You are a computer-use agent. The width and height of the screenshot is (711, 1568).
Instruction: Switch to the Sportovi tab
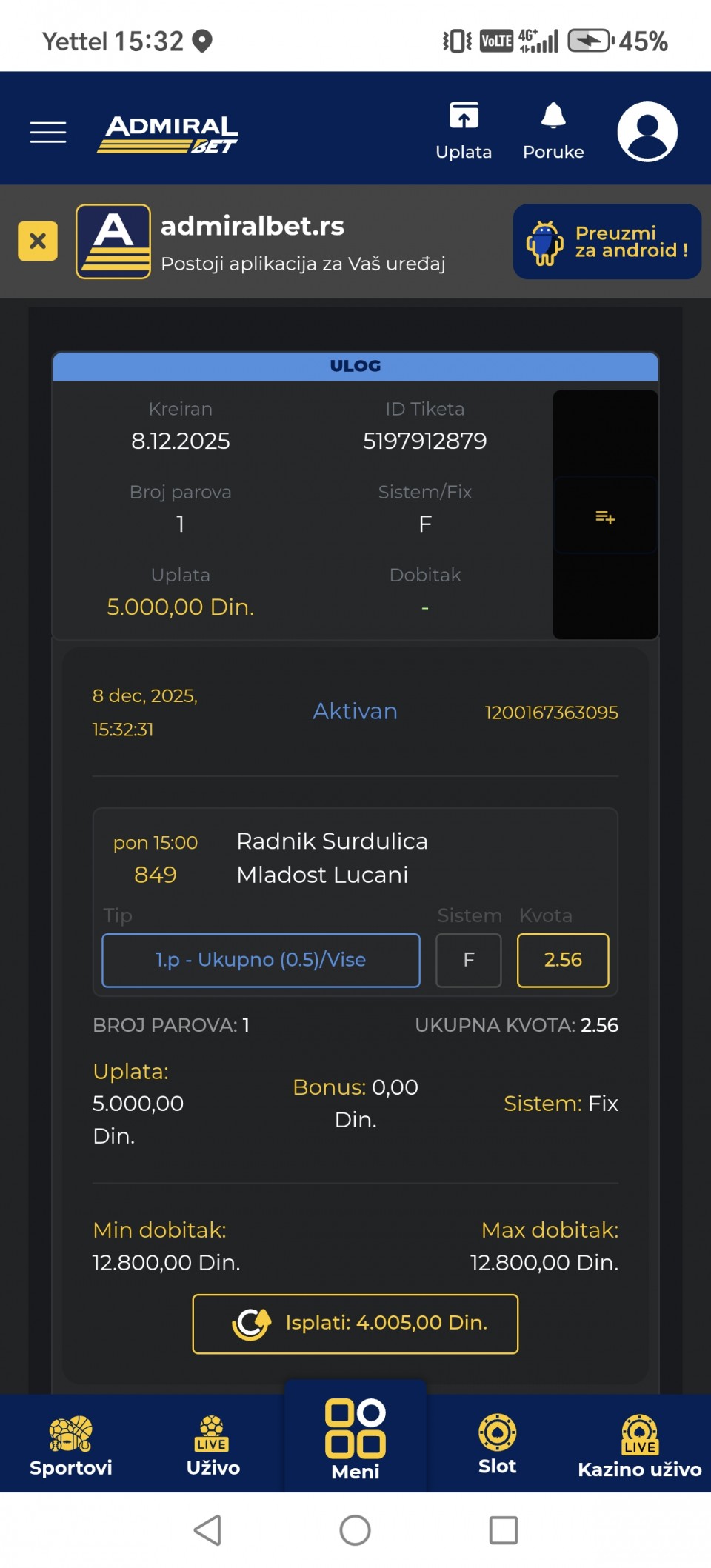[71, 1444]
